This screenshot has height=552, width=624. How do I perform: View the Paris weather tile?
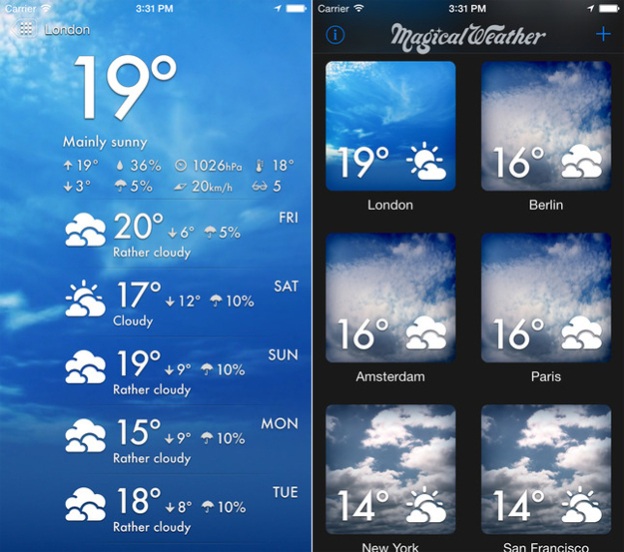coord(546,298)
